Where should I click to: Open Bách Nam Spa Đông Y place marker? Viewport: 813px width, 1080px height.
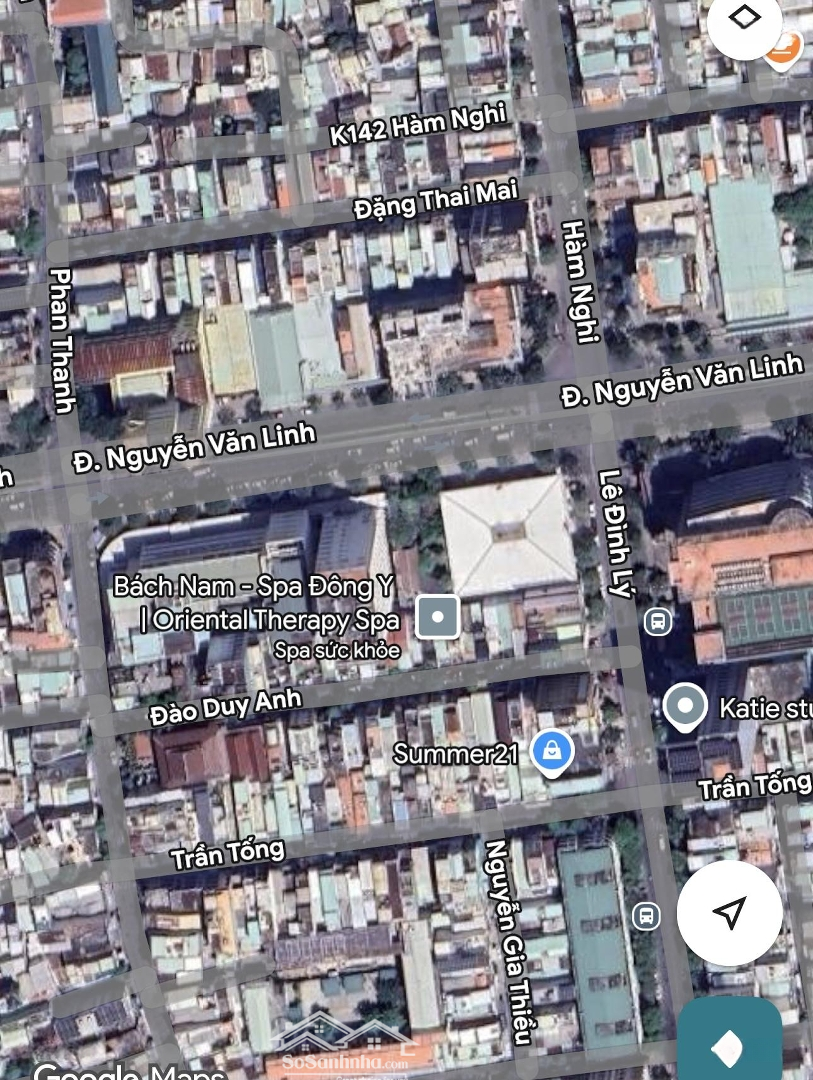(x=437, y=616)
